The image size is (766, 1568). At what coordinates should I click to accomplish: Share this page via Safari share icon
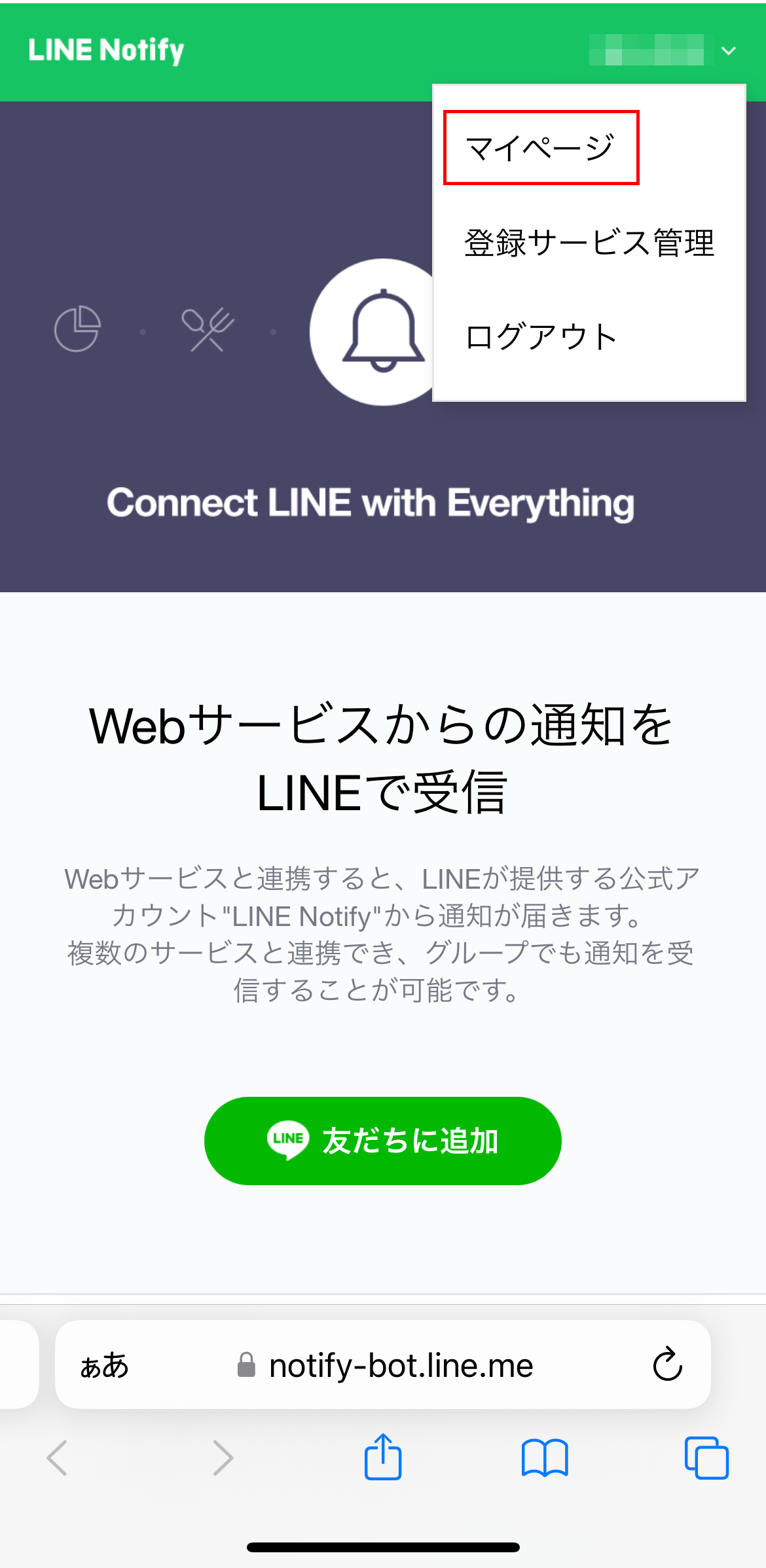point(383,1457)
